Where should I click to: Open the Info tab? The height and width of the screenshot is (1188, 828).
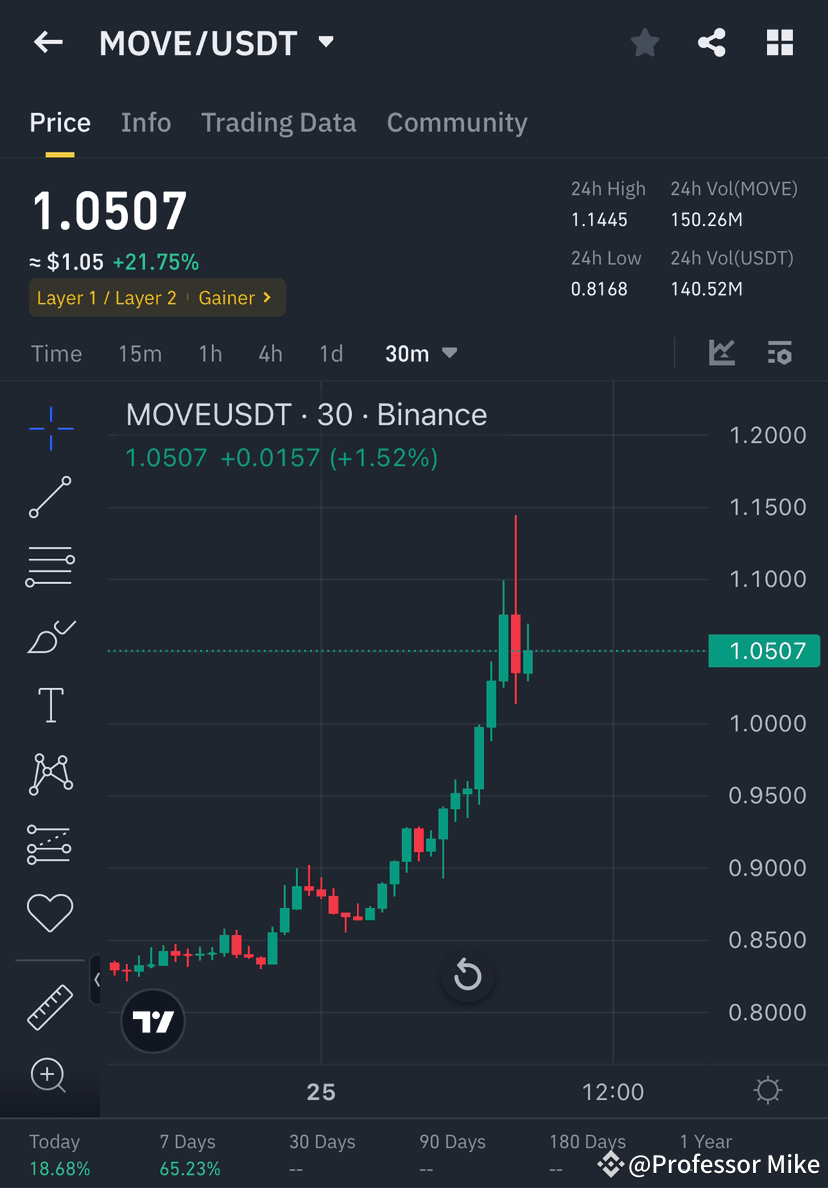click(x=146, y=122)
